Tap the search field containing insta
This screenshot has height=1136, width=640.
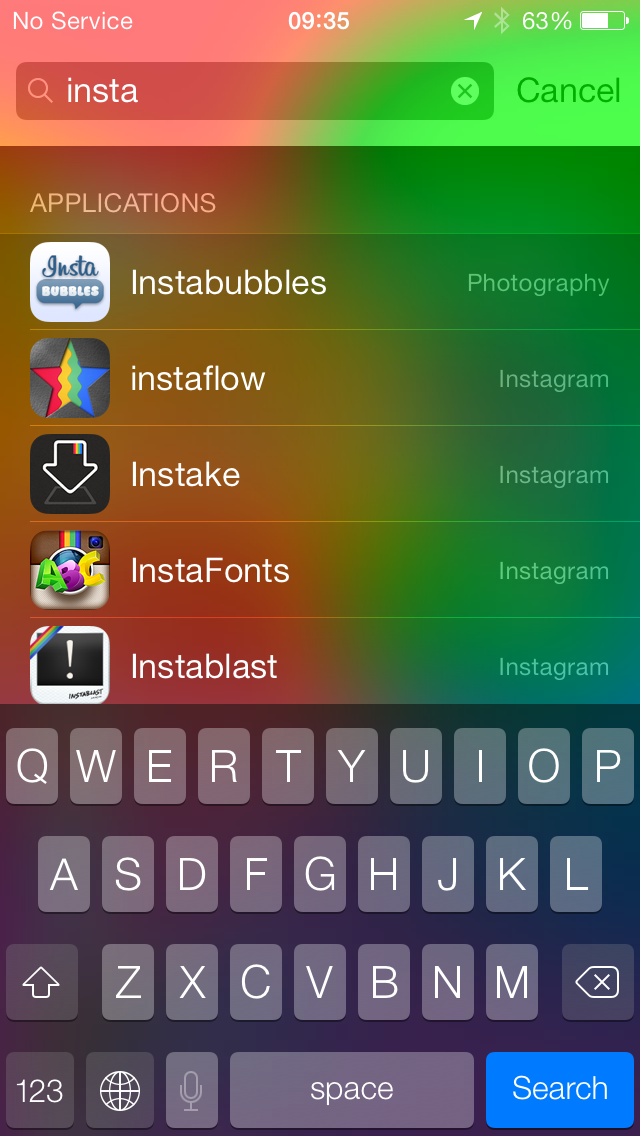[240, 91]
